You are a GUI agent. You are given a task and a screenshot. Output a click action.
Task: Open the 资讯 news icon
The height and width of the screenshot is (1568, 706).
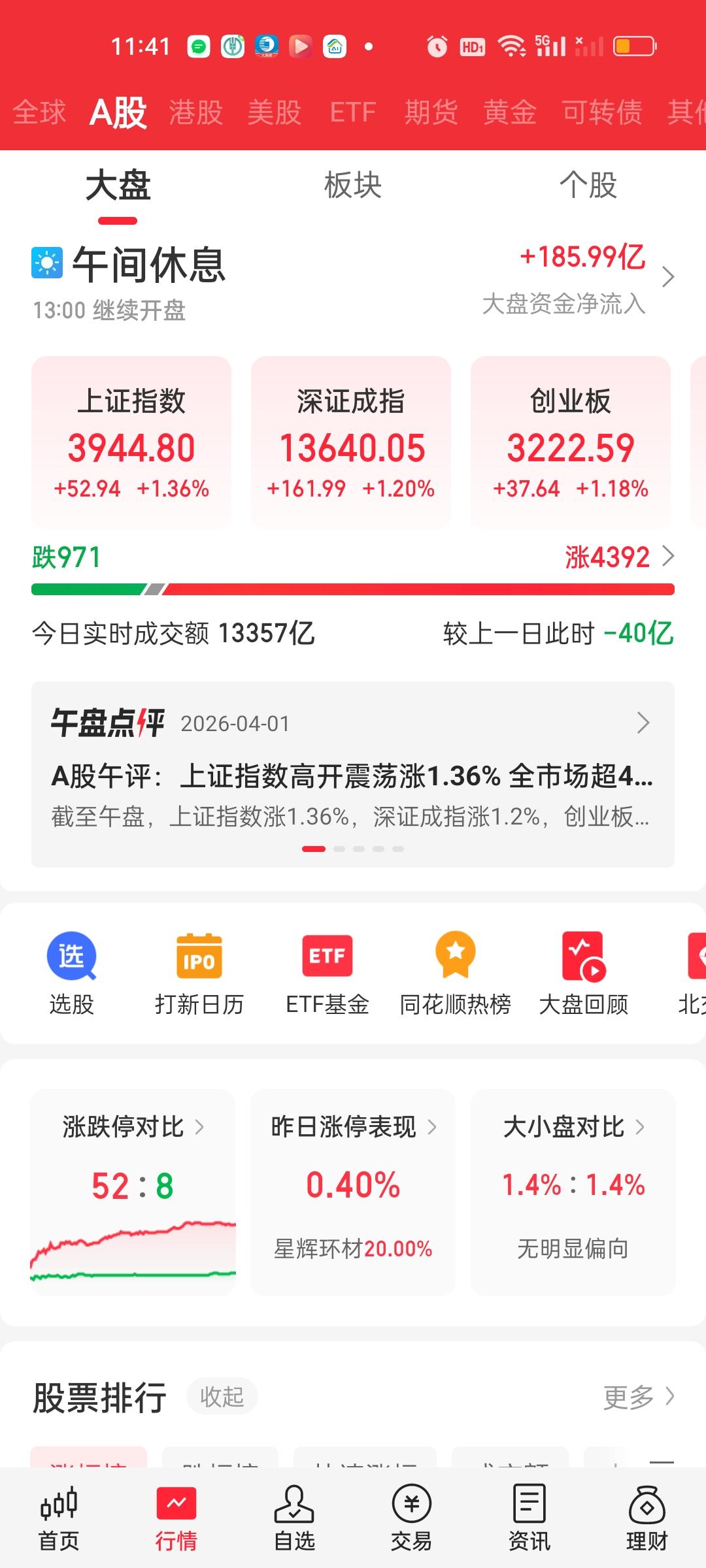coord(529,1516)
